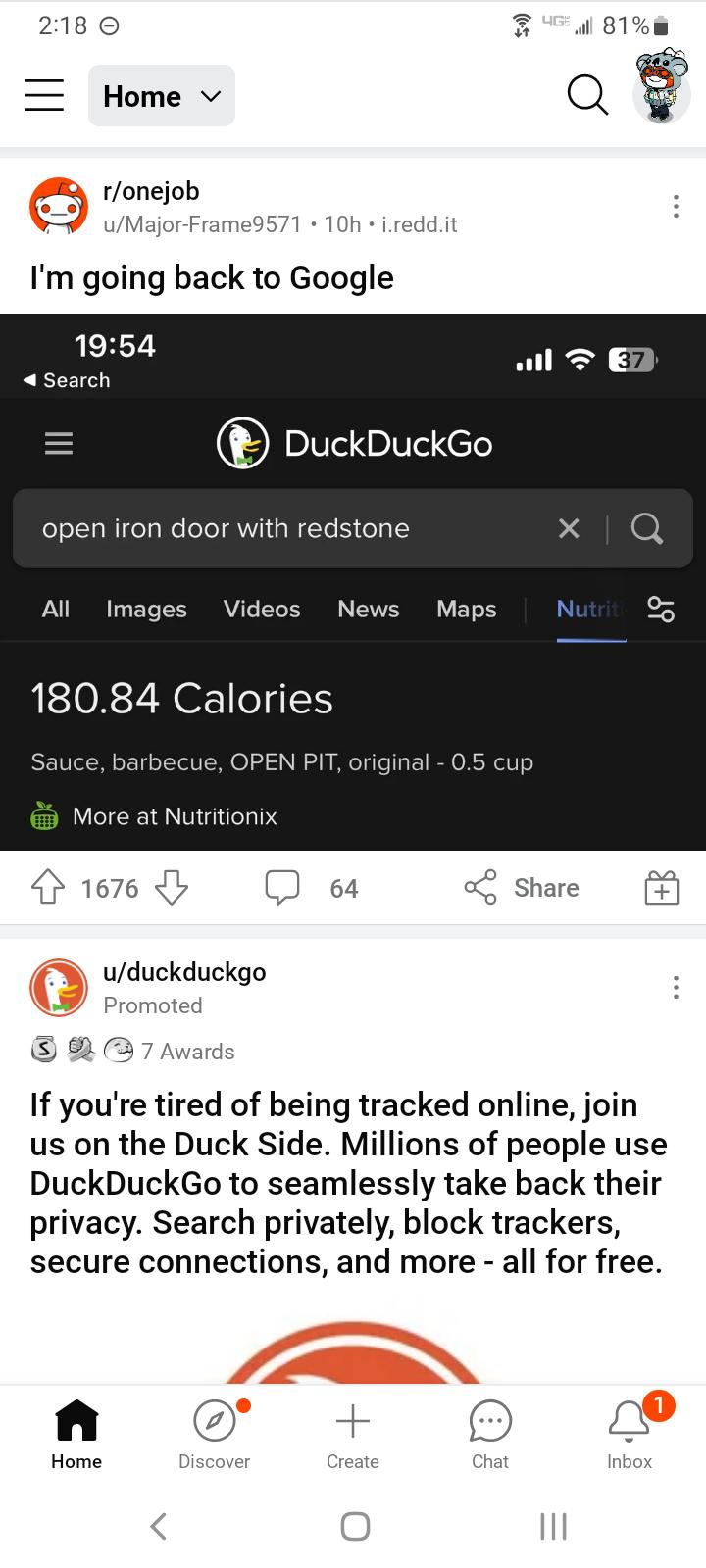Open the DuckDuckGo screenshot image post

point(353,581)
